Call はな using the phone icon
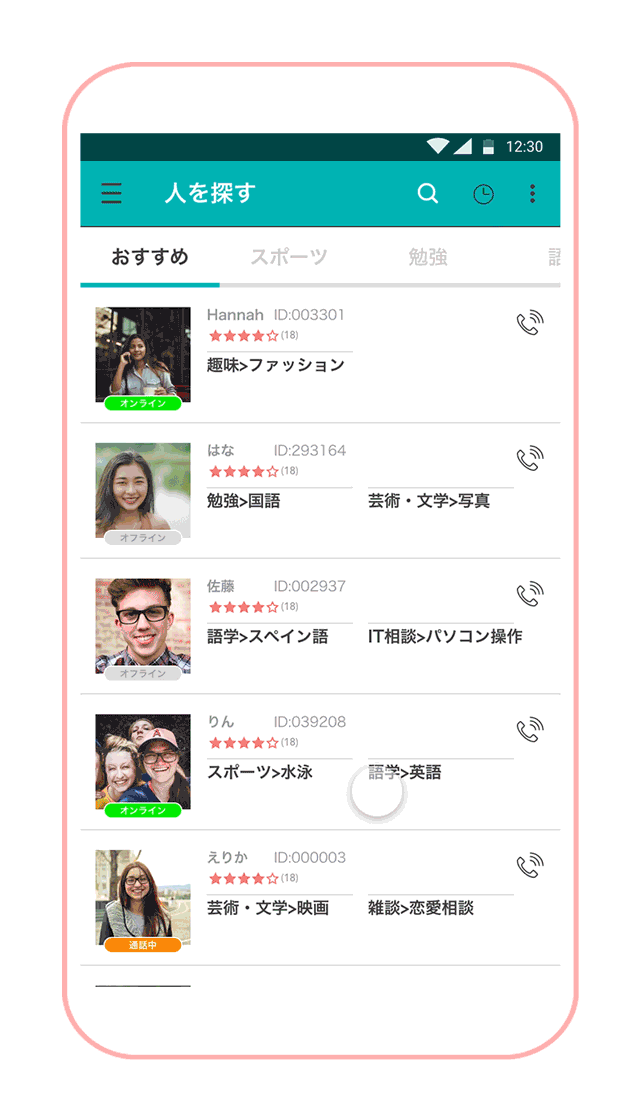Image resolution: width=640 pixels, height=1120 pixels. click(x=529, y=459)
